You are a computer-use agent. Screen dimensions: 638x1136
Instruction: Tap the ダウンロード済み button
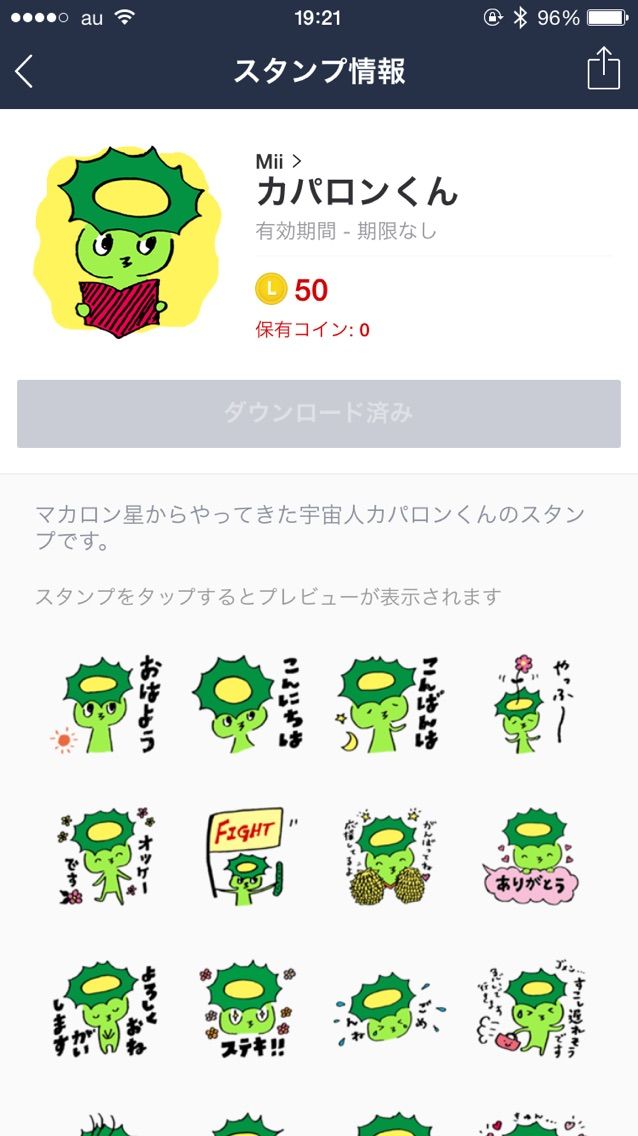click(319, 413)
